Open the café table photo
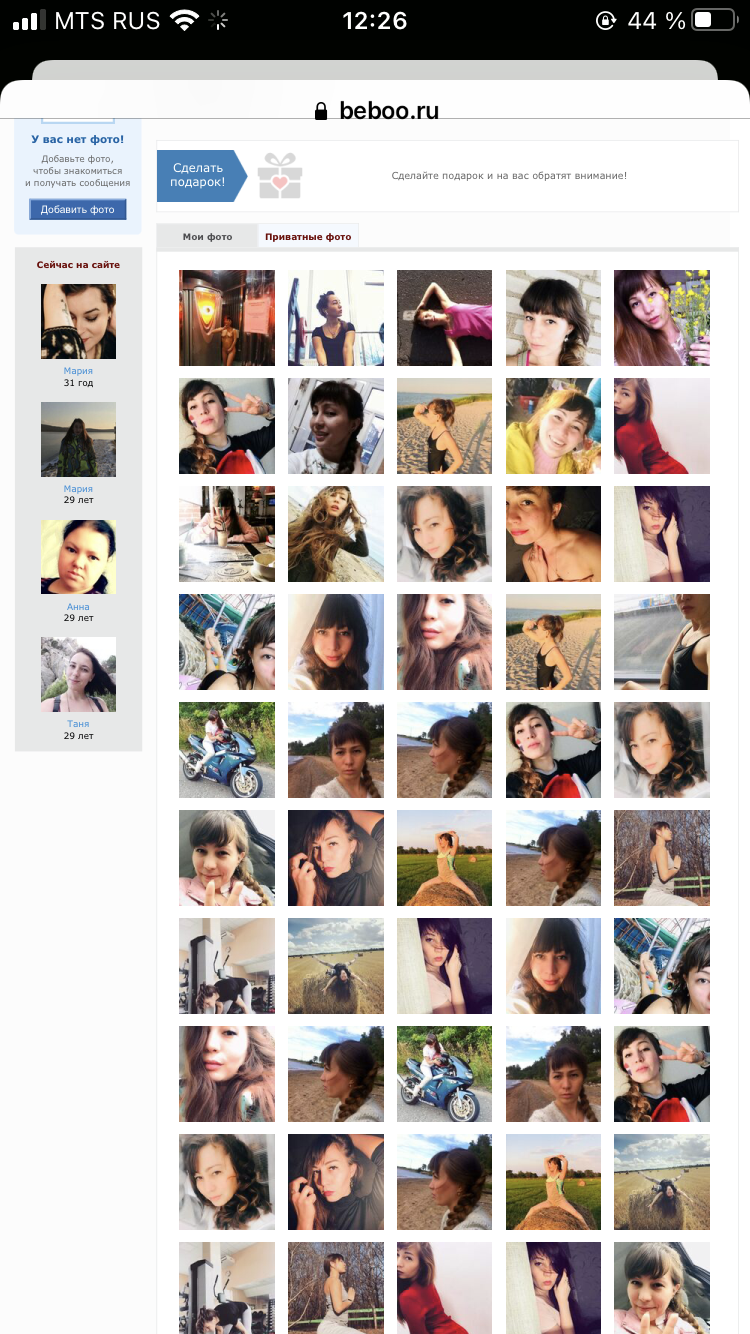 tap(227, 534)
